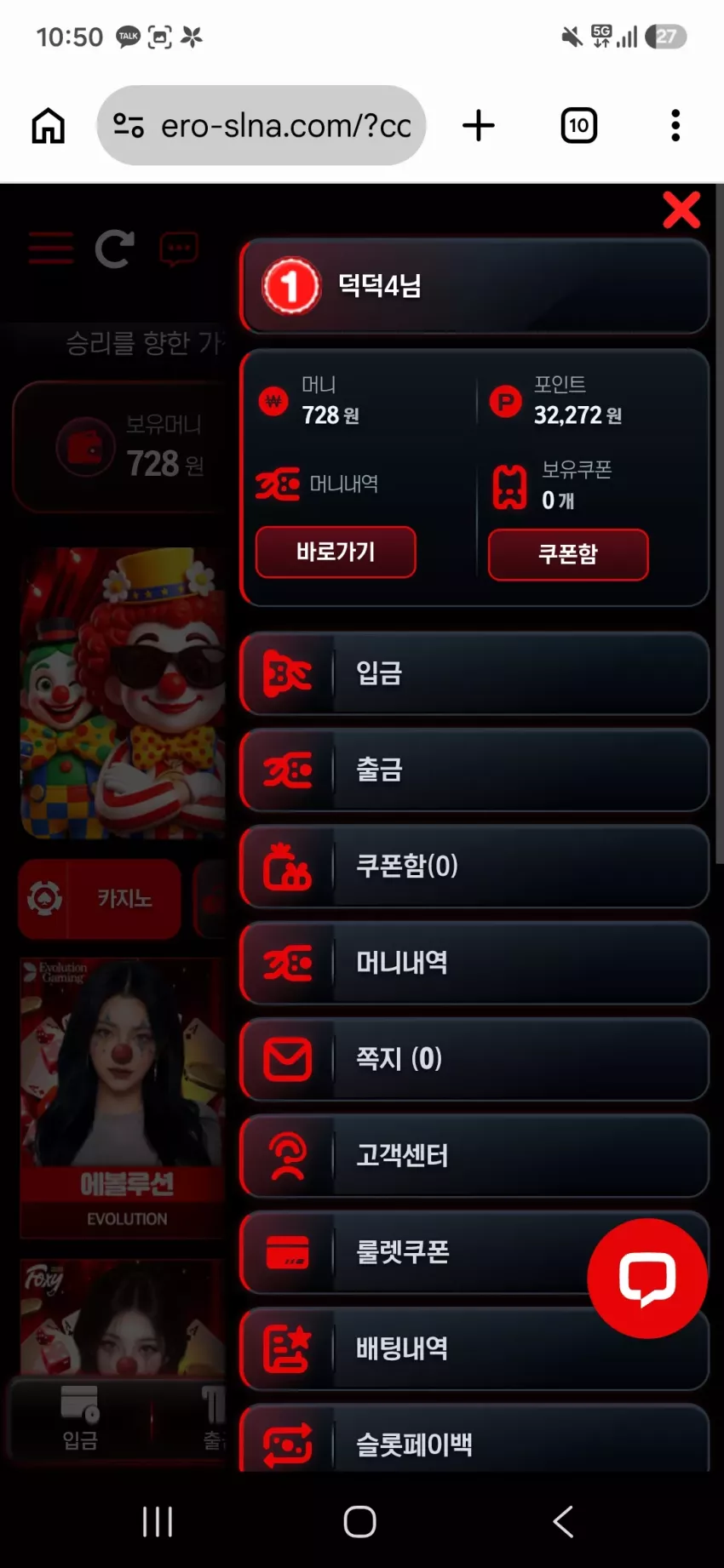Go to the browser home page
Viewport: 724px width, 1568px height.
[49, 126]
